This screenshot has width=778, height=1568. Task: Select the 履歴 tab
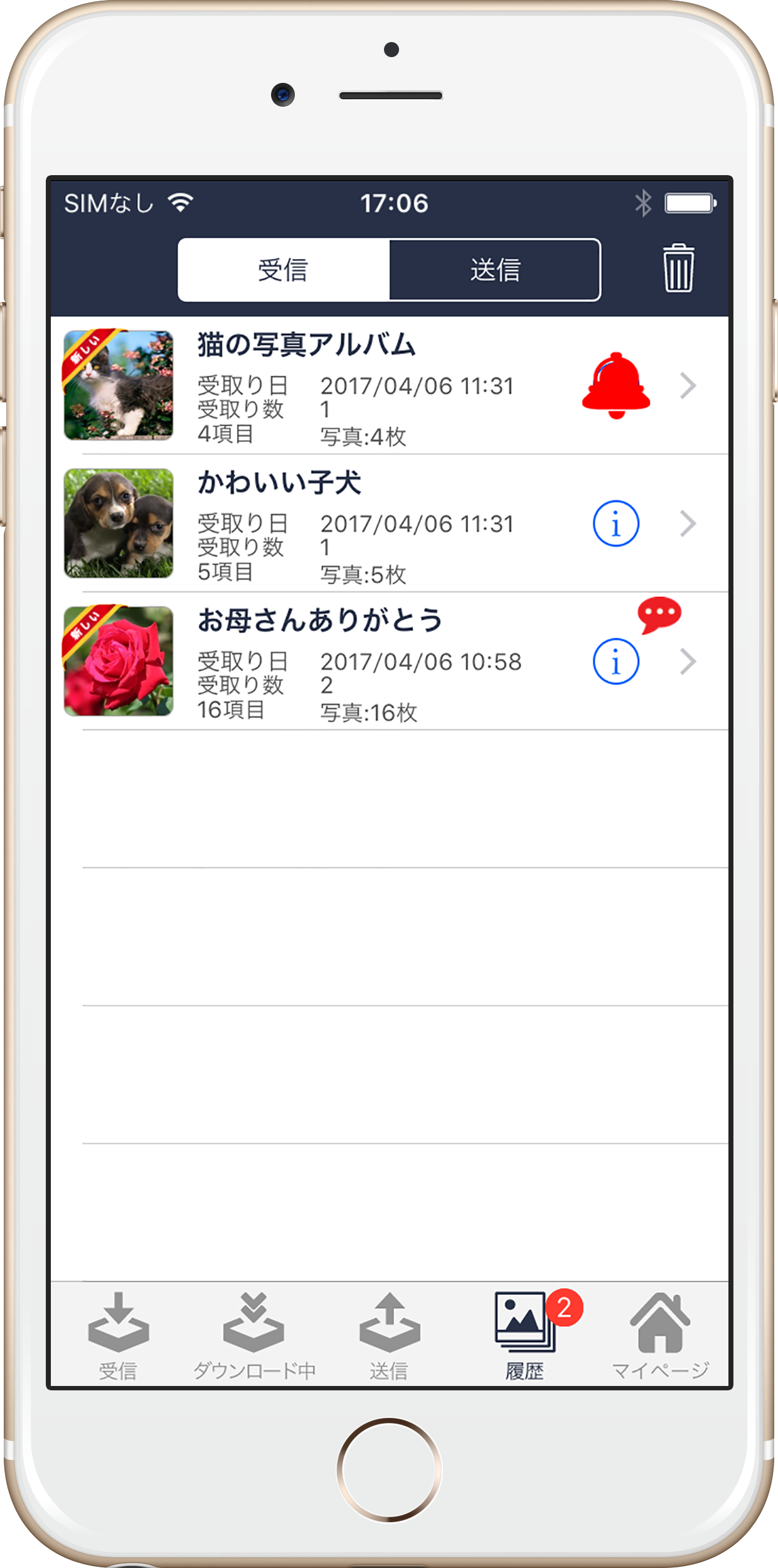click(x=525, y=1336)
